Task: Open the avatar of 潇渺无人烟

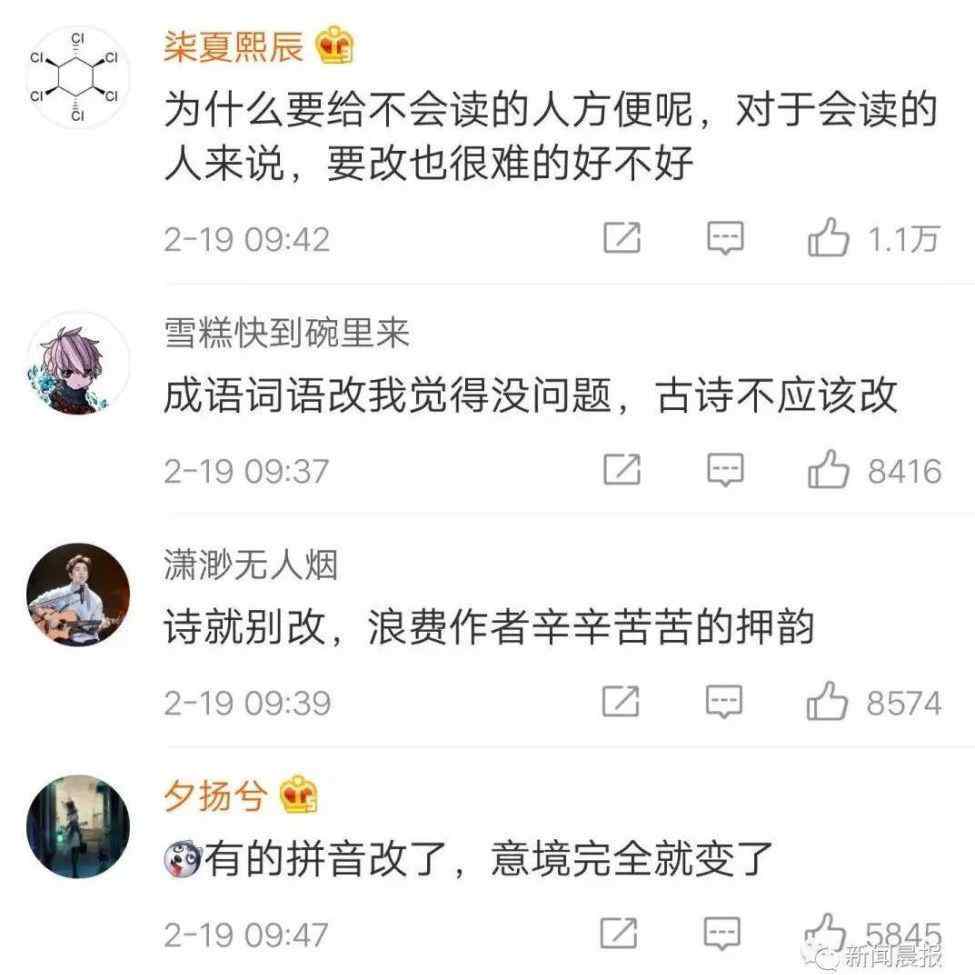Action: [78, 594]
